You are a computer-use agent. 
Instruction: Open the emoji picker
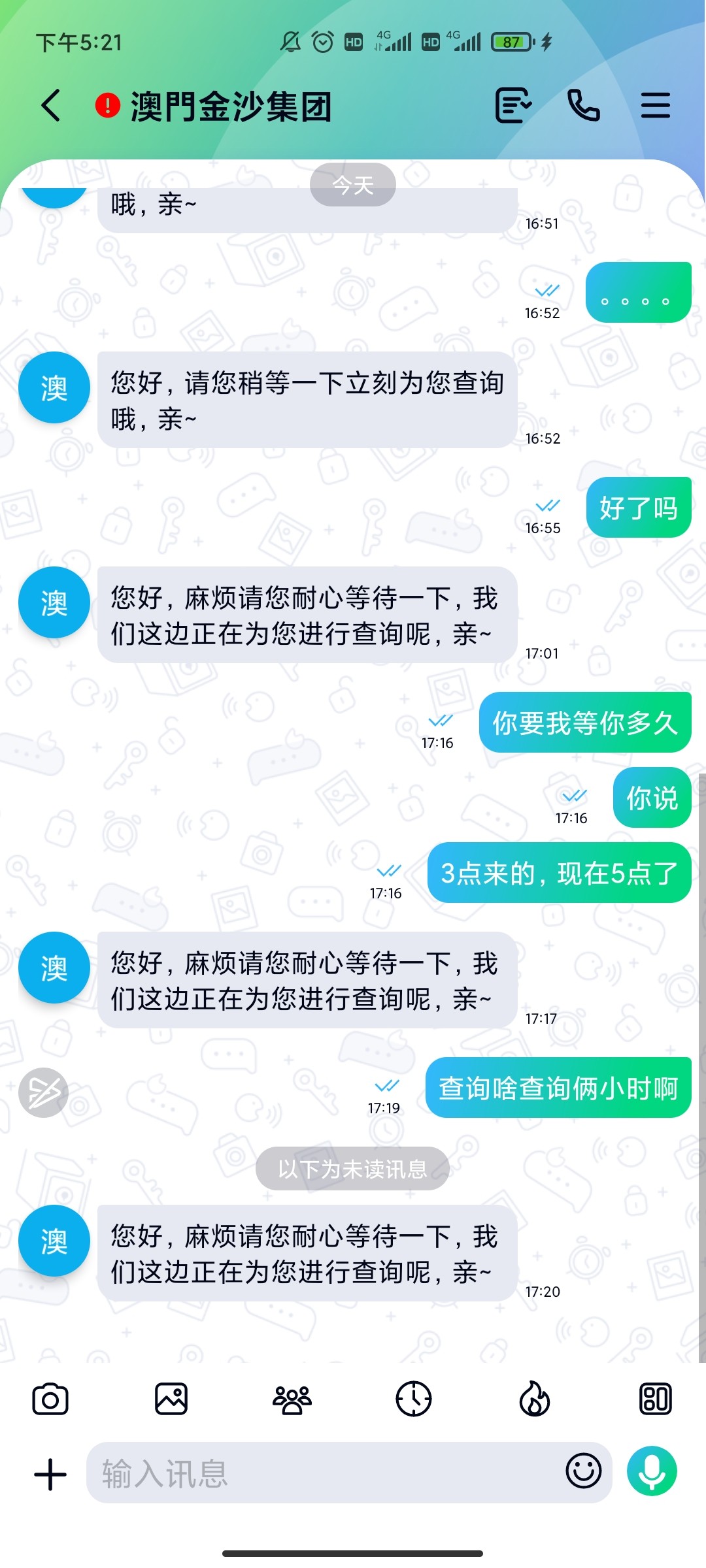pos(583,1471)
